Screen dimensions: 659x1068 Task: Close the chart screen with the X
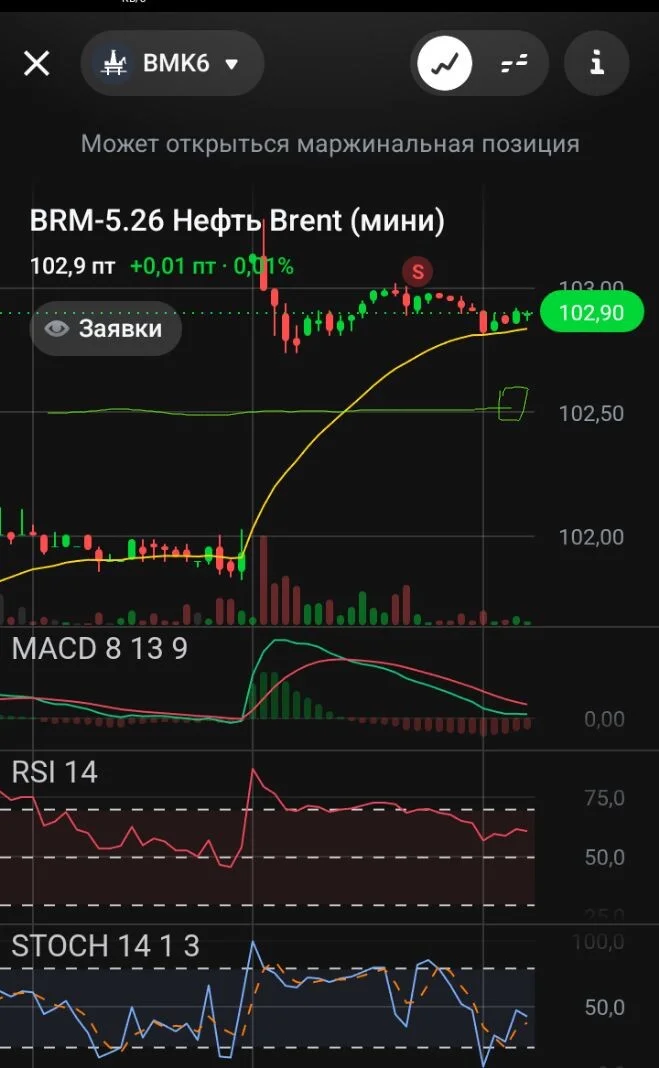(37, 64)
